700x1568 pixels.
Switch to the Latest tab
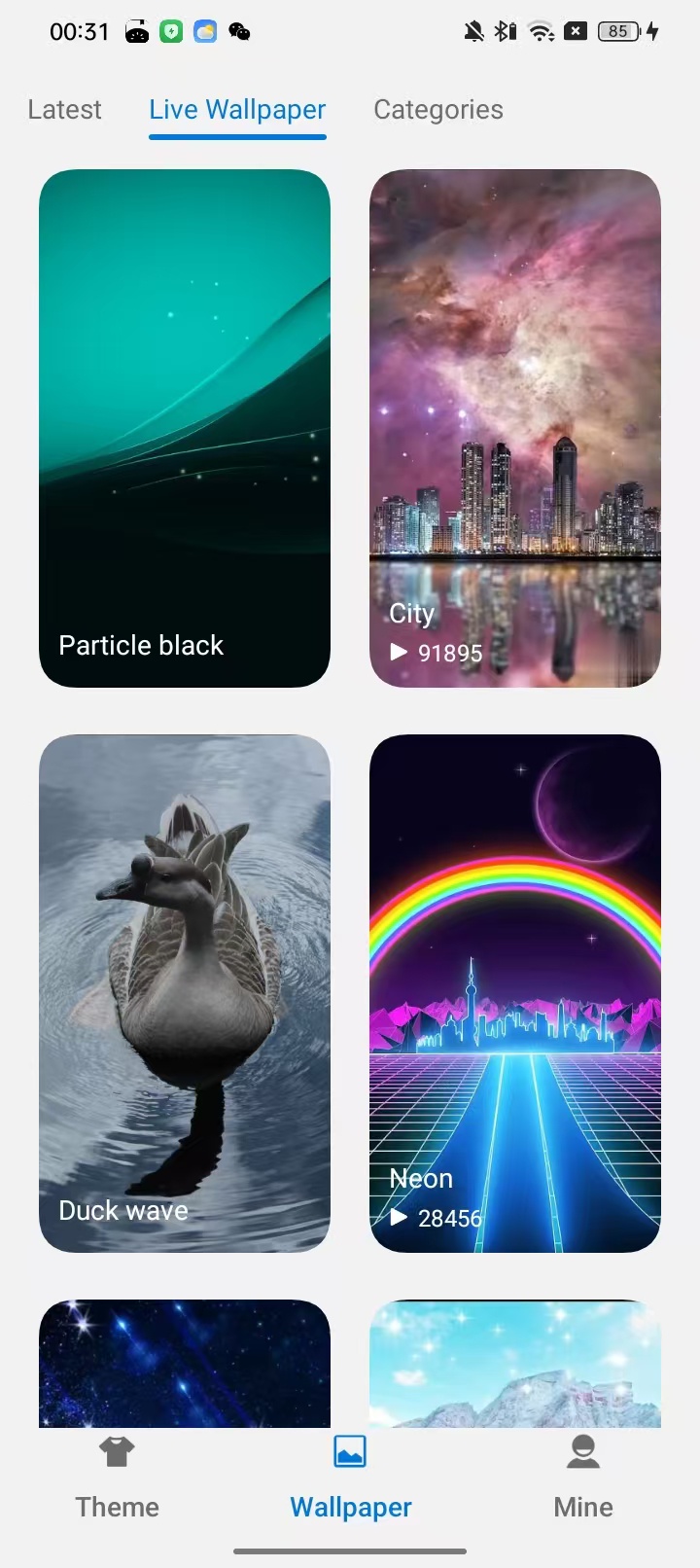coord(64,110)
